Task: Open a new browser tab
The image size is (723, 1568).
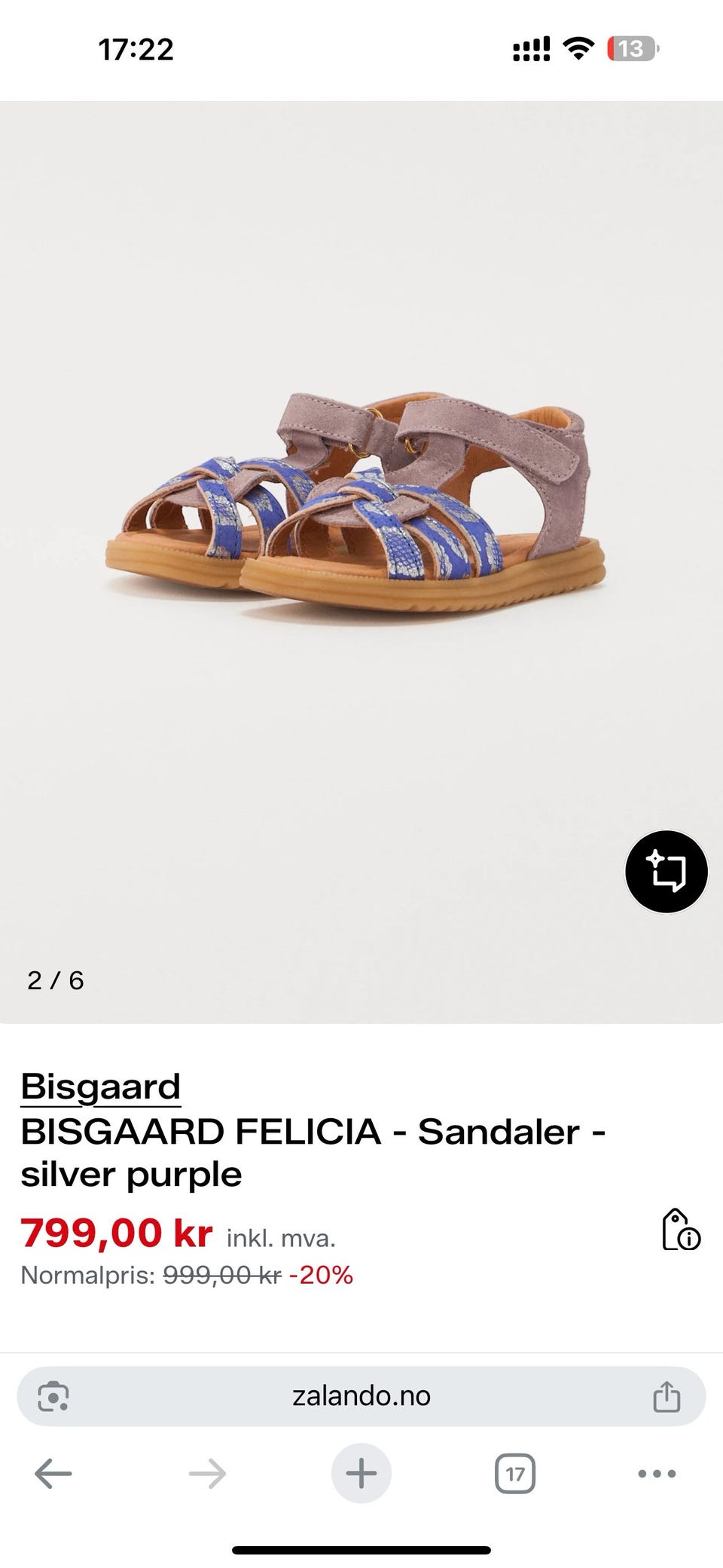Action: coord(361,1473)
